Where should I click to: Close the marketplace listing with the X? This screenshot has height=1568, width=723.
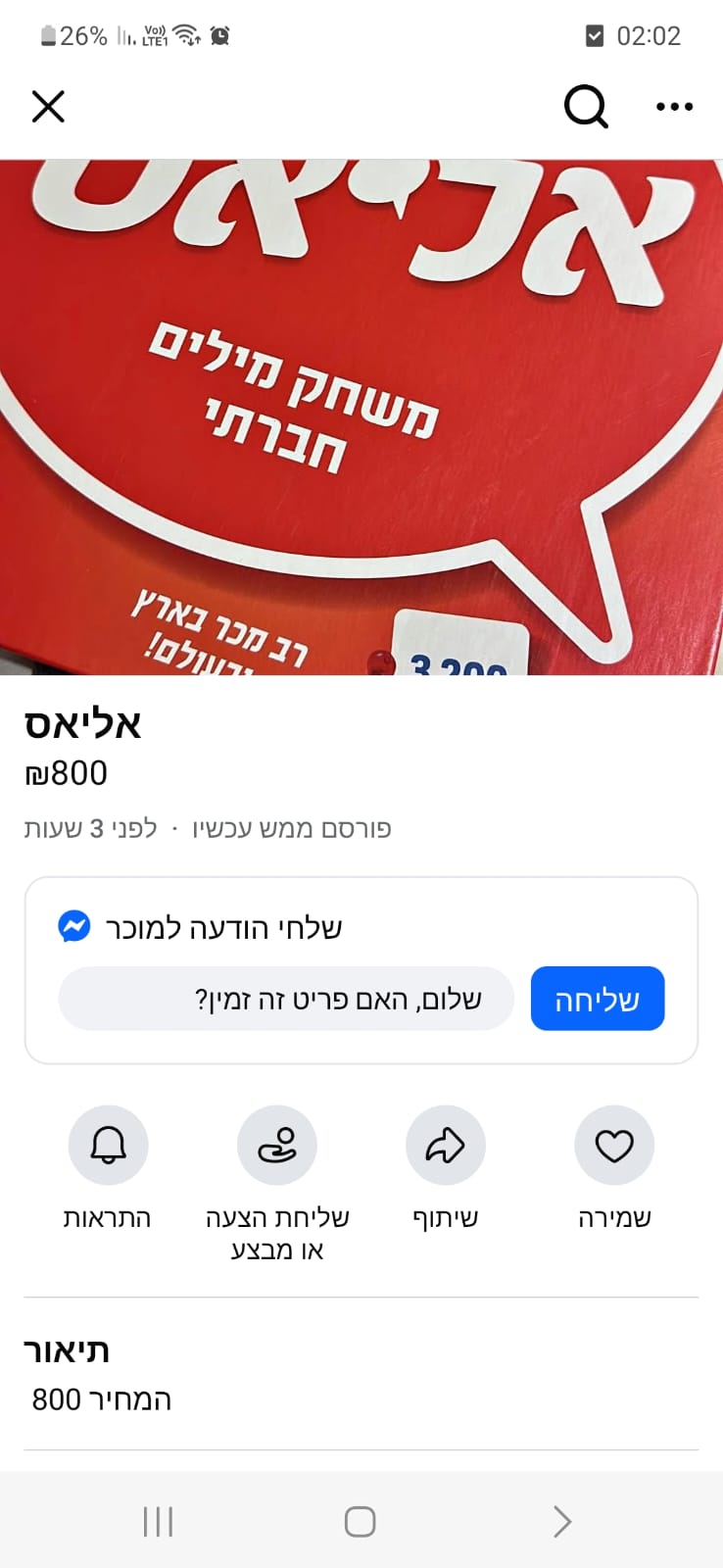coord(48,106)
